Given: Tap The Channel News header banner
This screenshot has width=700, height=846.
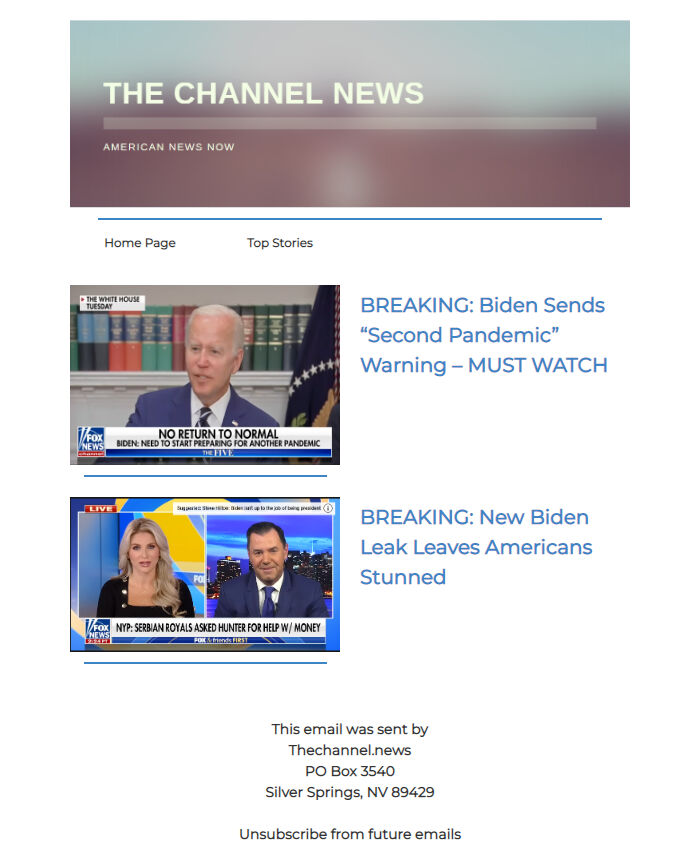Looking at the screenshot, I should point(350,114).
